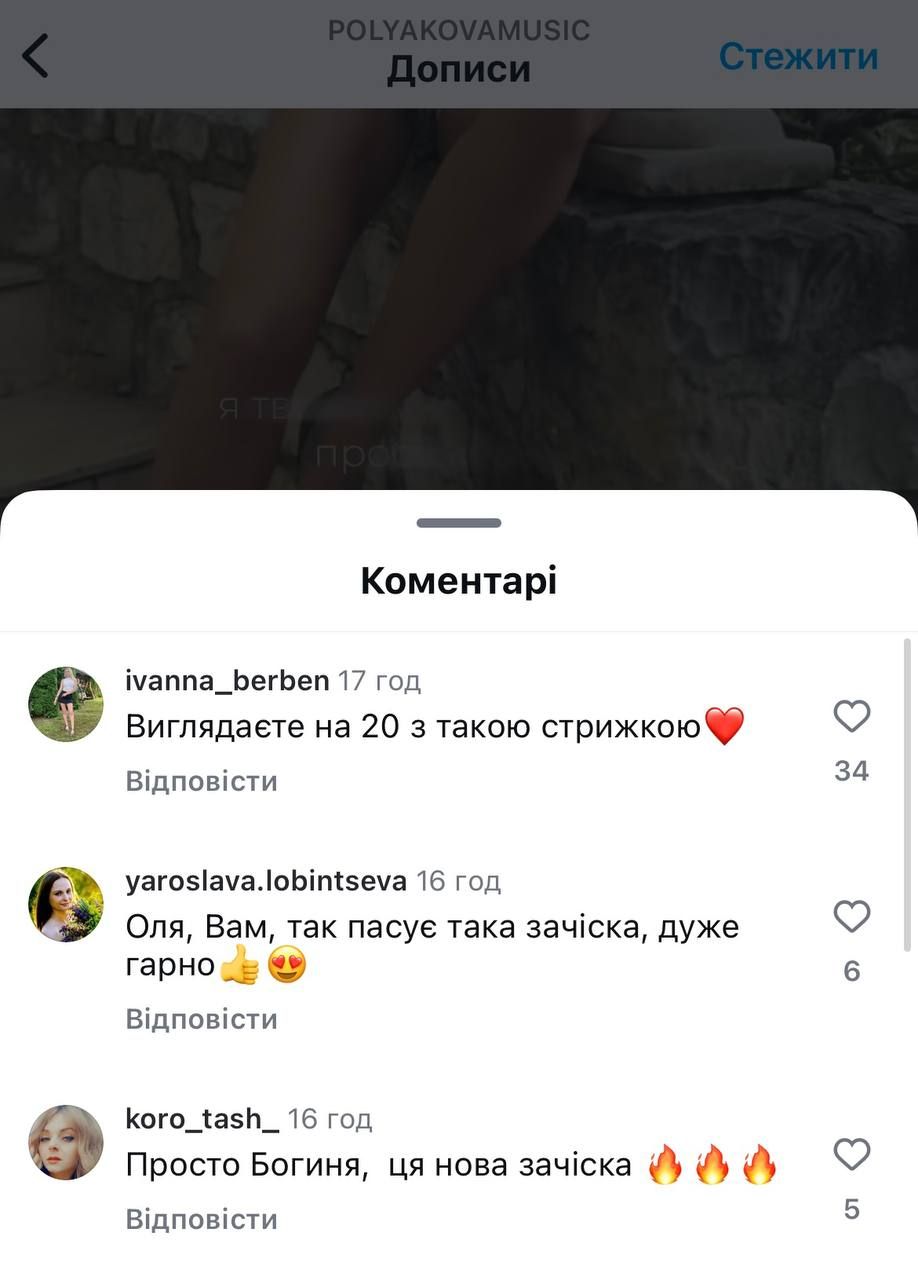Viewport: 918px width, 1280px height.
Task: Open ivanna_berben's username link
Action: 227,681
